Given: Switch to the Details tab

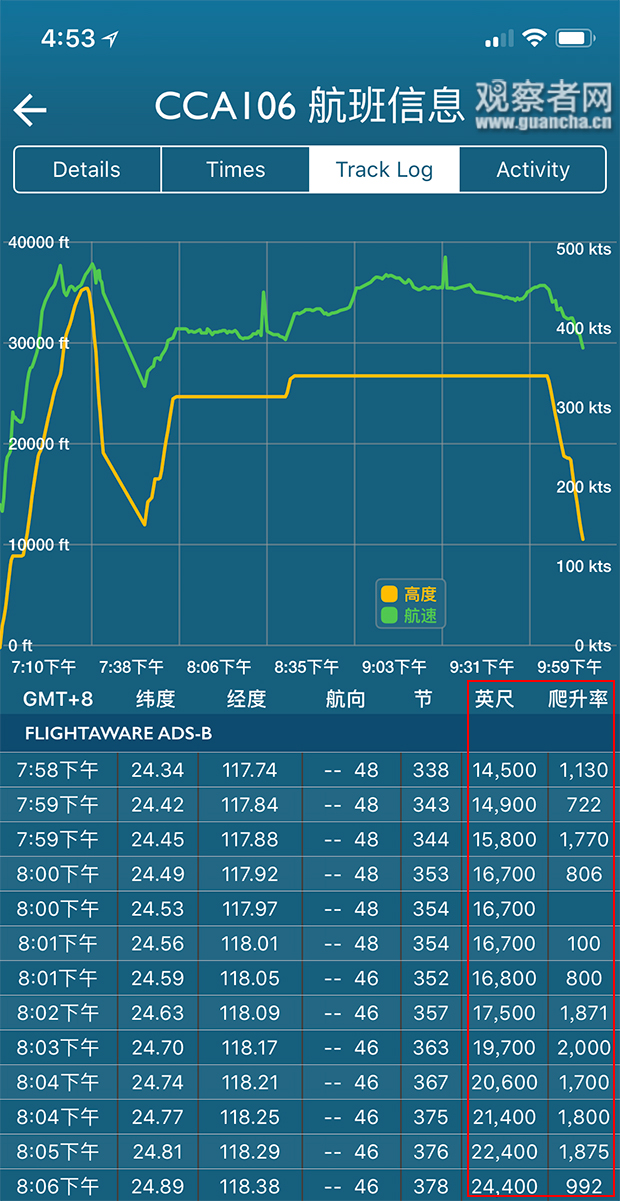Looking at the screenshot, I should tap(87, 170).
